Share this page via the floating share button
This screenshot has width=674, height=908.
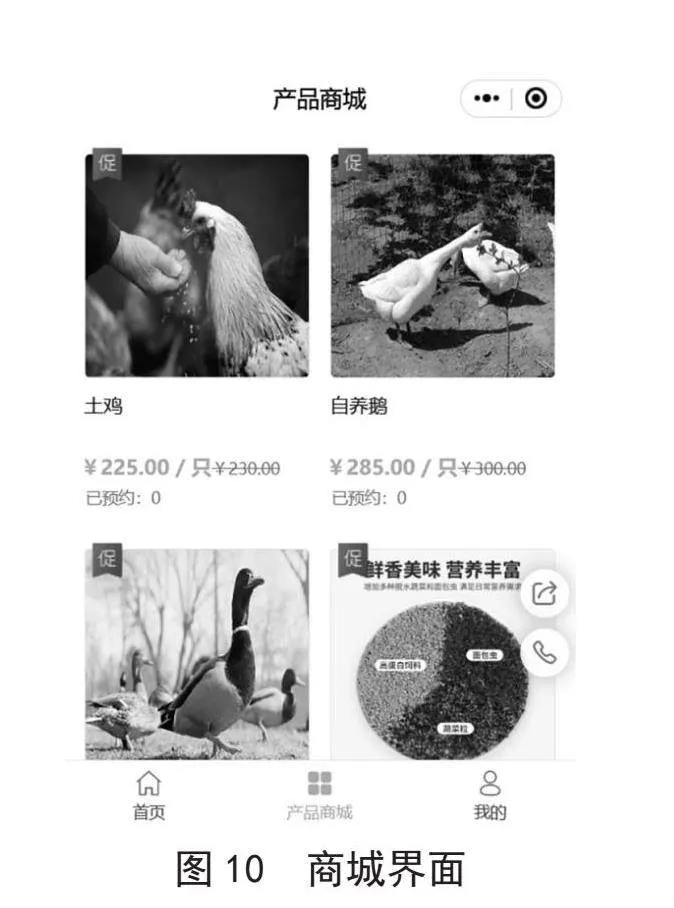click(x=544, y=594)
